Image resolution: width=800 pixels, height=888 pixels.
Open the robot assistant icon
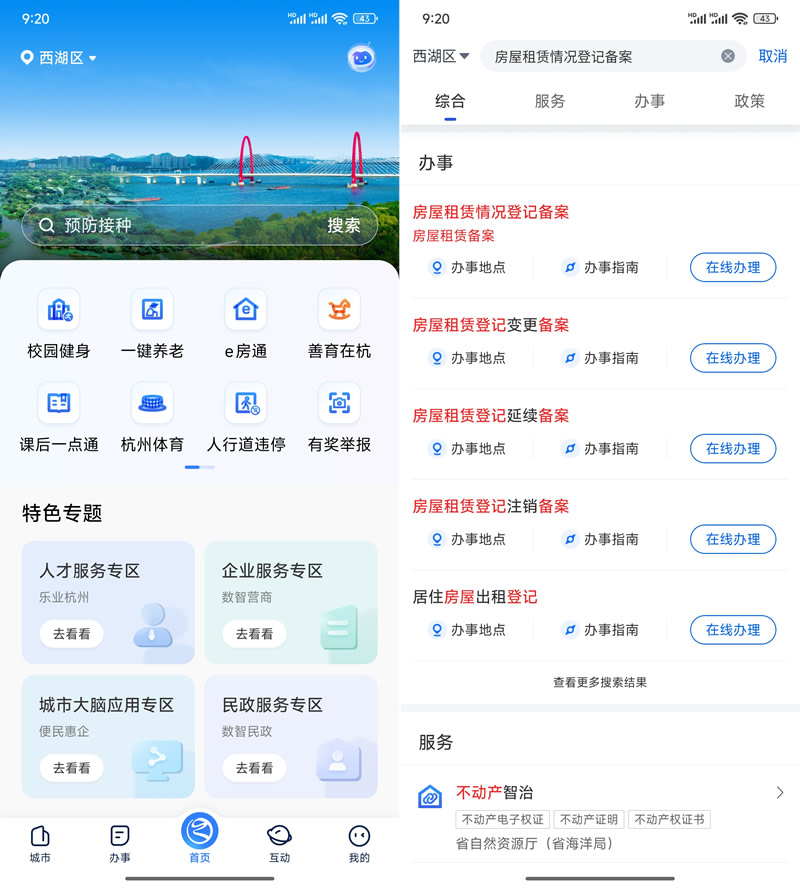pyautogui.click(x=361, y=58)
